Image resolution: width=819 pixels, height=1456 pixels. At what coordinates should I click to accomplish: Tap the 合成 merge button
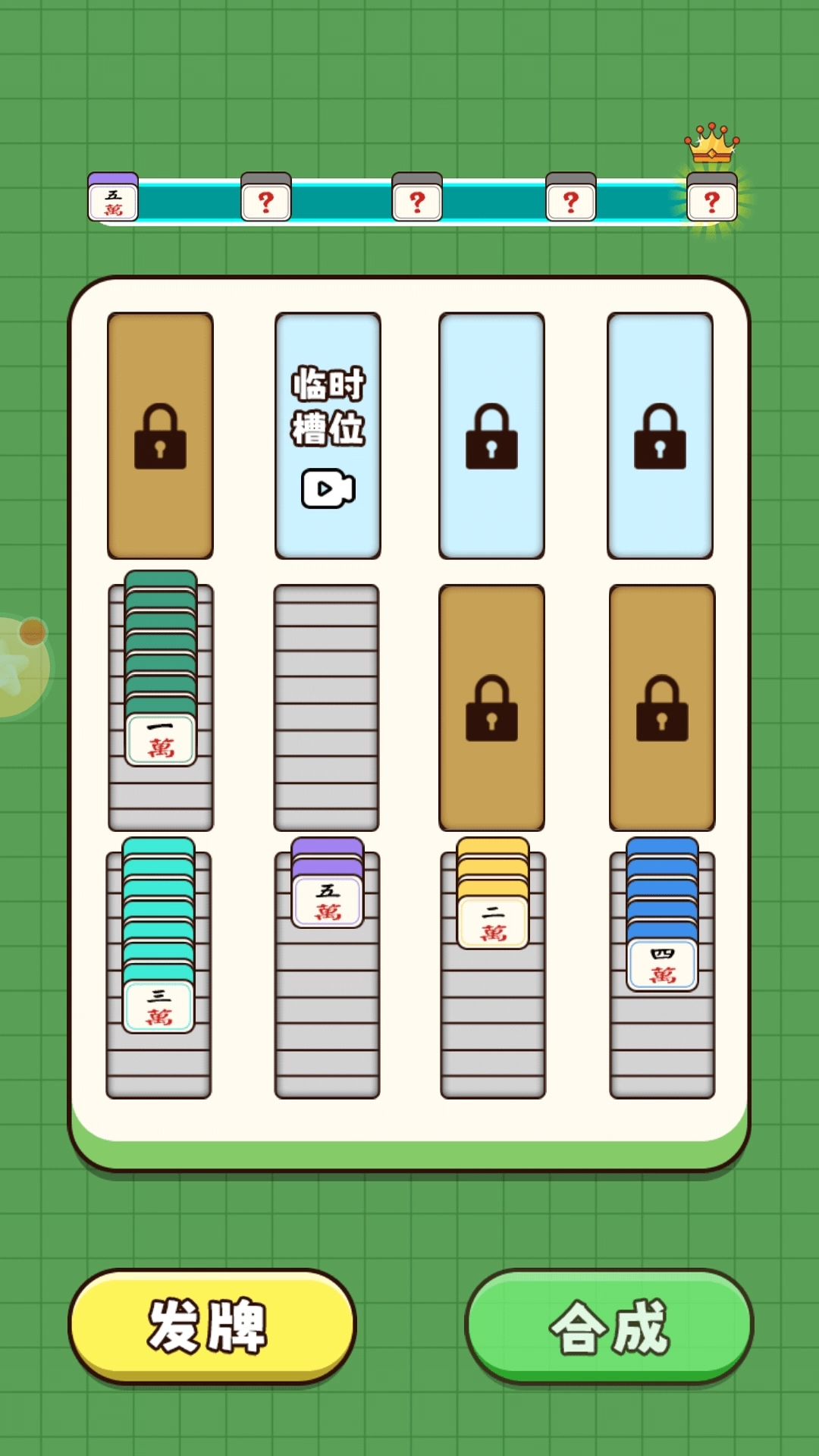609,1326
